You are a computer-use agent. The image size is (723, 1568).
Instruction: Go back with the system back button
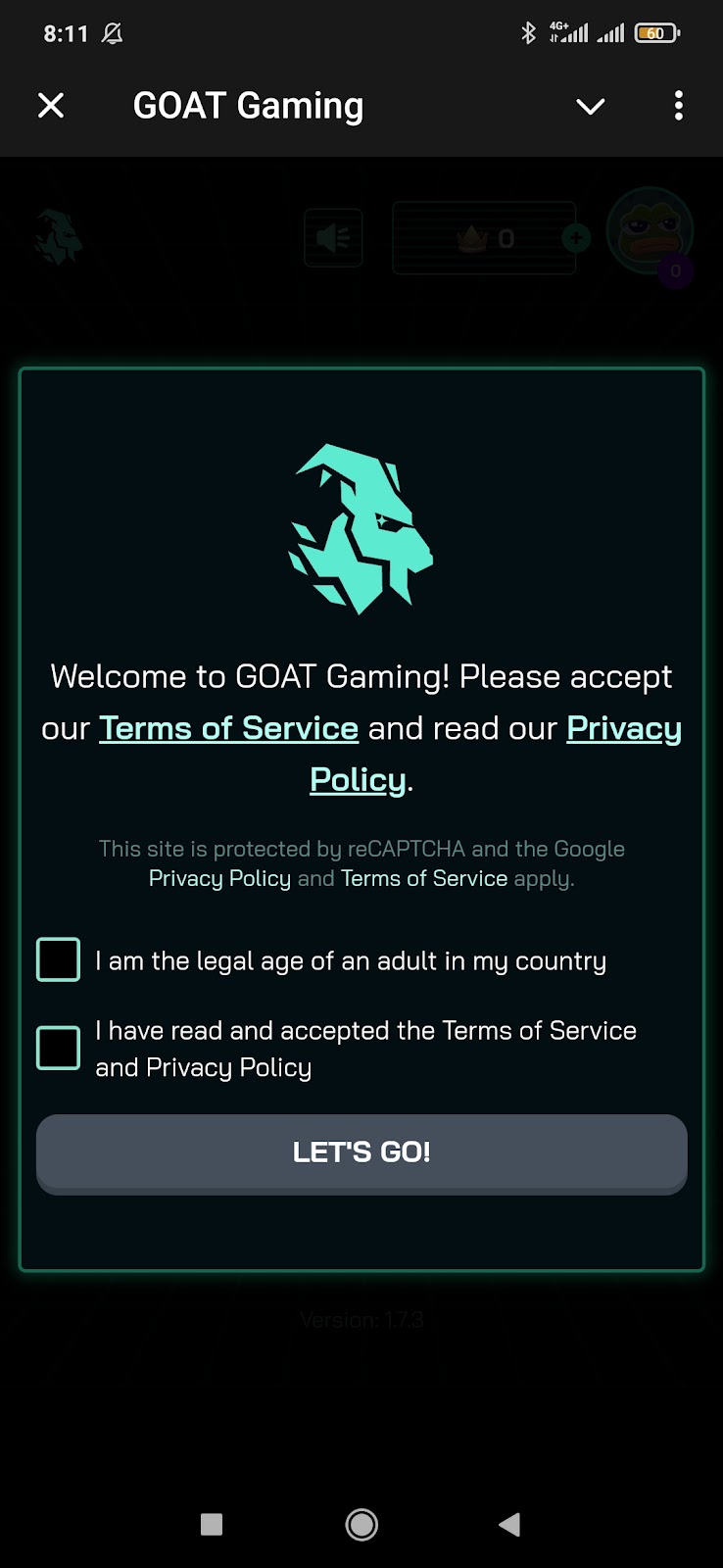(509, 1524)
